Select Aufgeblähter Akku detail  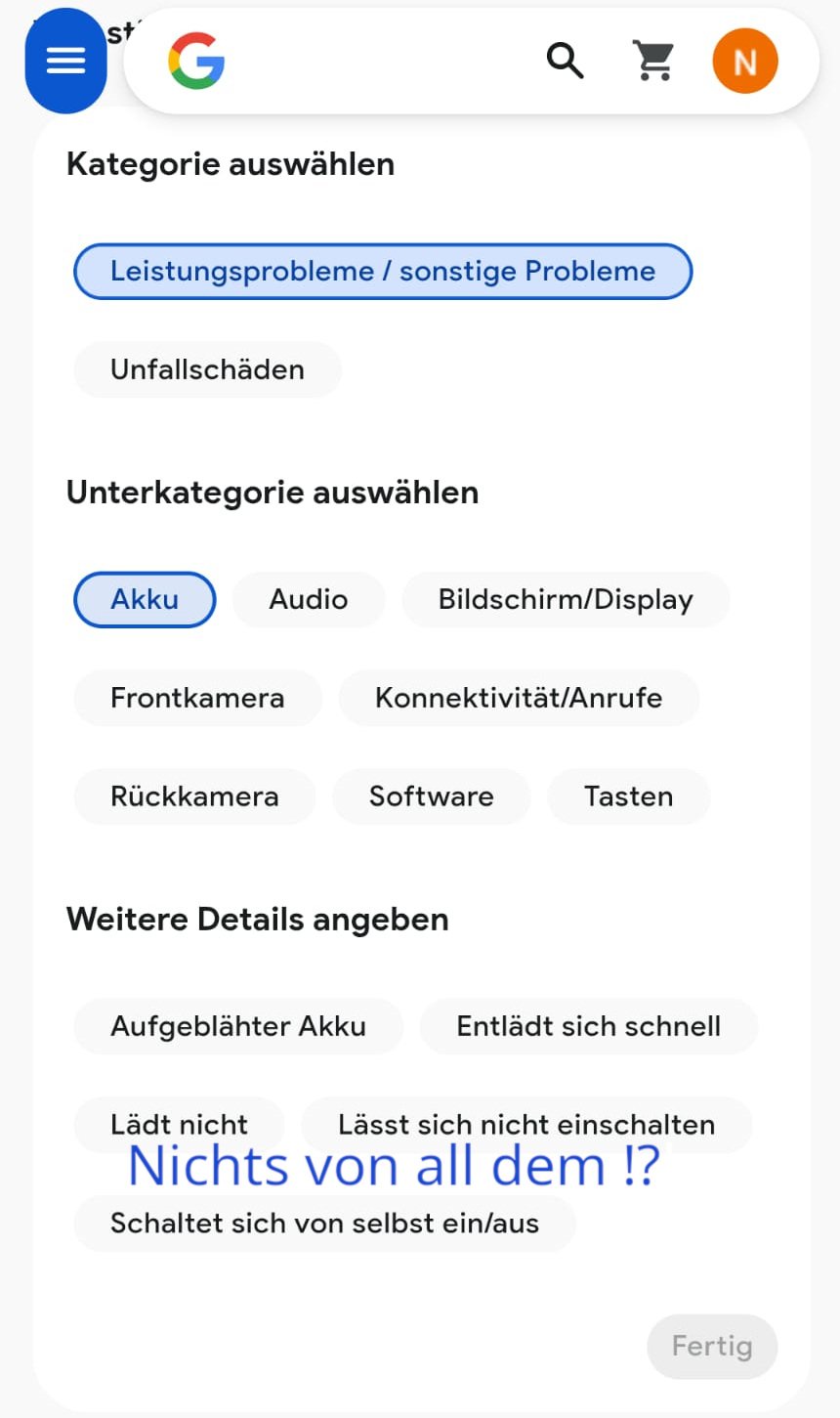[x=238, y=1026]
